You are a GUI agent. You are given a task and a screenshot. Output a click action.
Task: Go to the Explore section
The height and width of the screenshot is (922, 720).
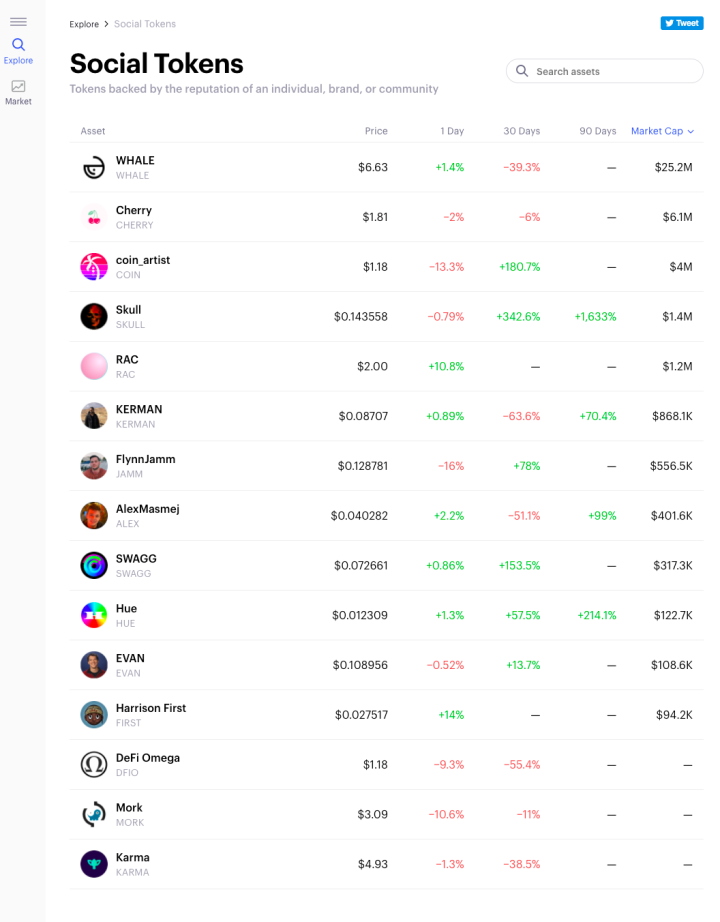18,51
